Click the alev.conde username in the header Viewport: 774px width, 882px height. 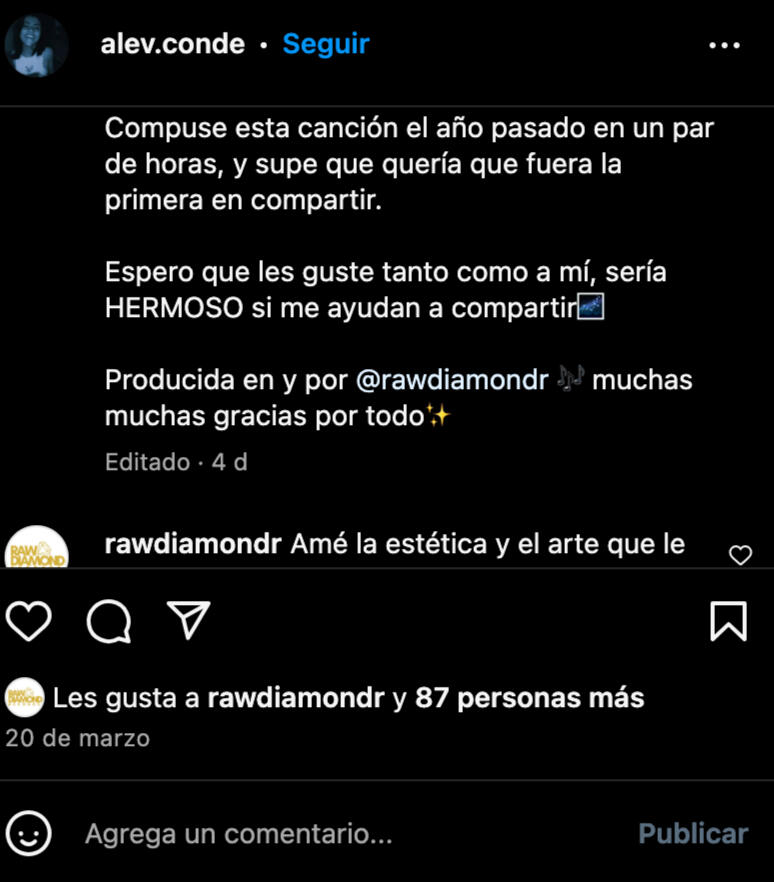(173, 43)
